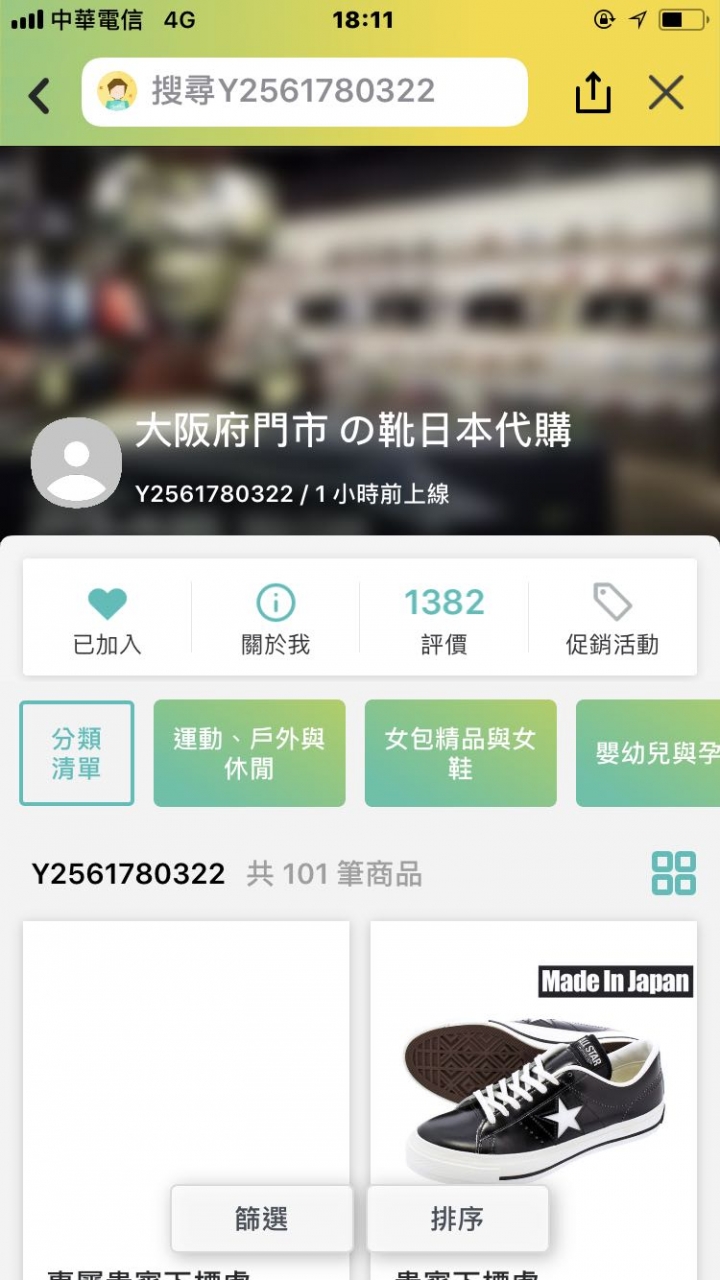Close the store page with X
This screenshot has height=1280, width=720.
[x=666, y=93]
